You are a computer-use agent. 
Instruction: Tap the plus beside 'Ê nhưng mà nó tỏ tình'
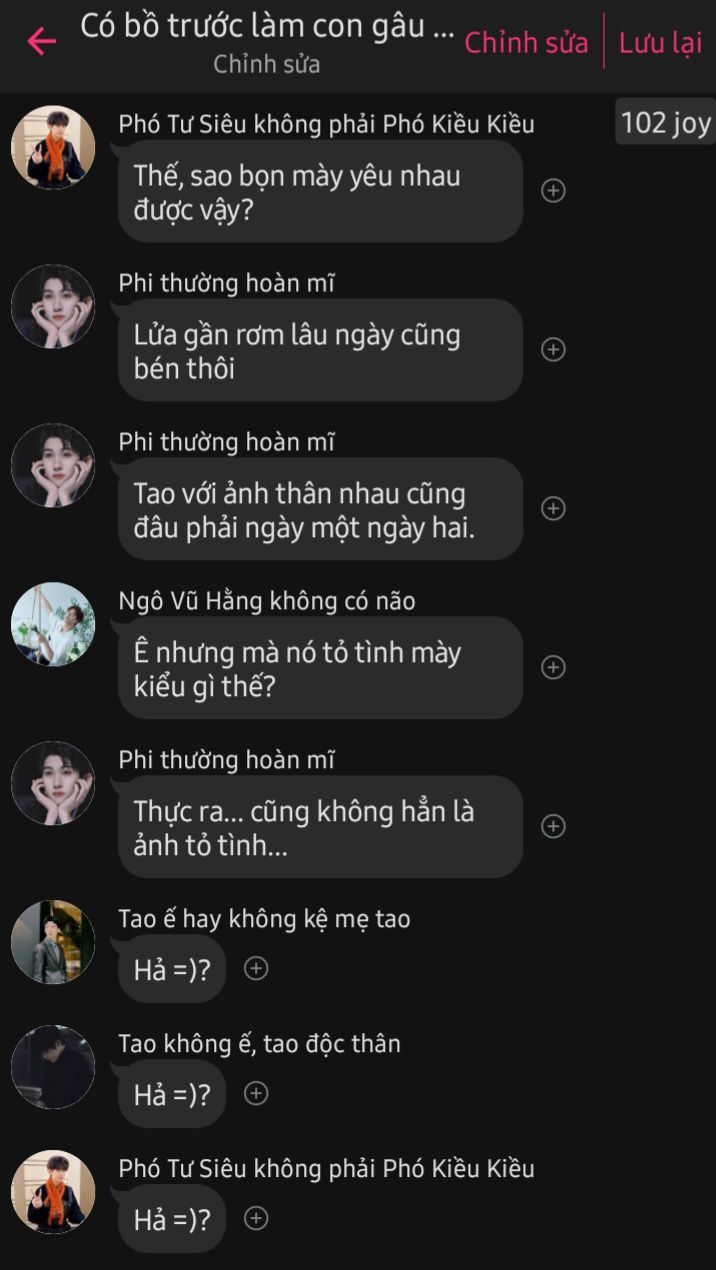point(553,668)
